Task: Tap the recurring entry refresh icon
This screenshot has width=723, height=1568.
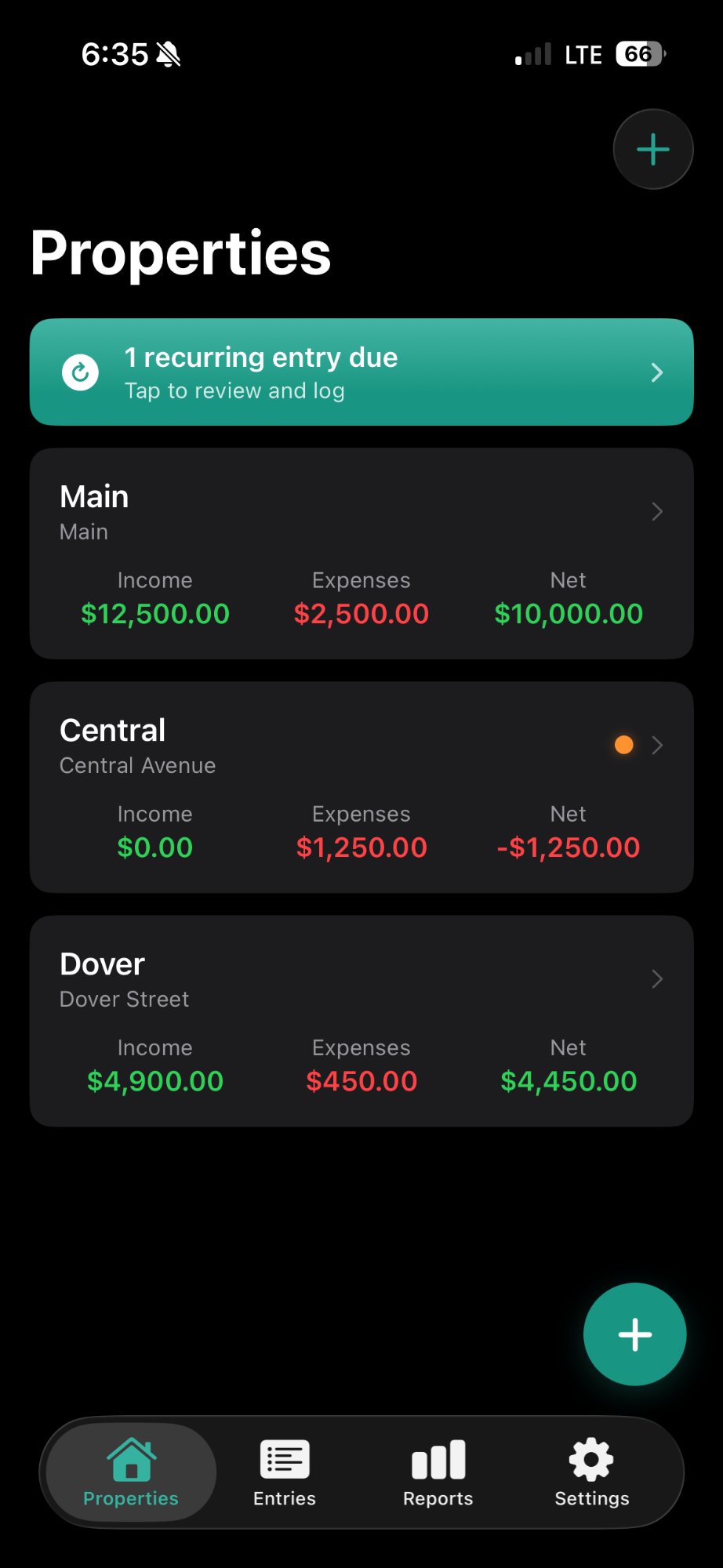Action: [x=81, y=372]
